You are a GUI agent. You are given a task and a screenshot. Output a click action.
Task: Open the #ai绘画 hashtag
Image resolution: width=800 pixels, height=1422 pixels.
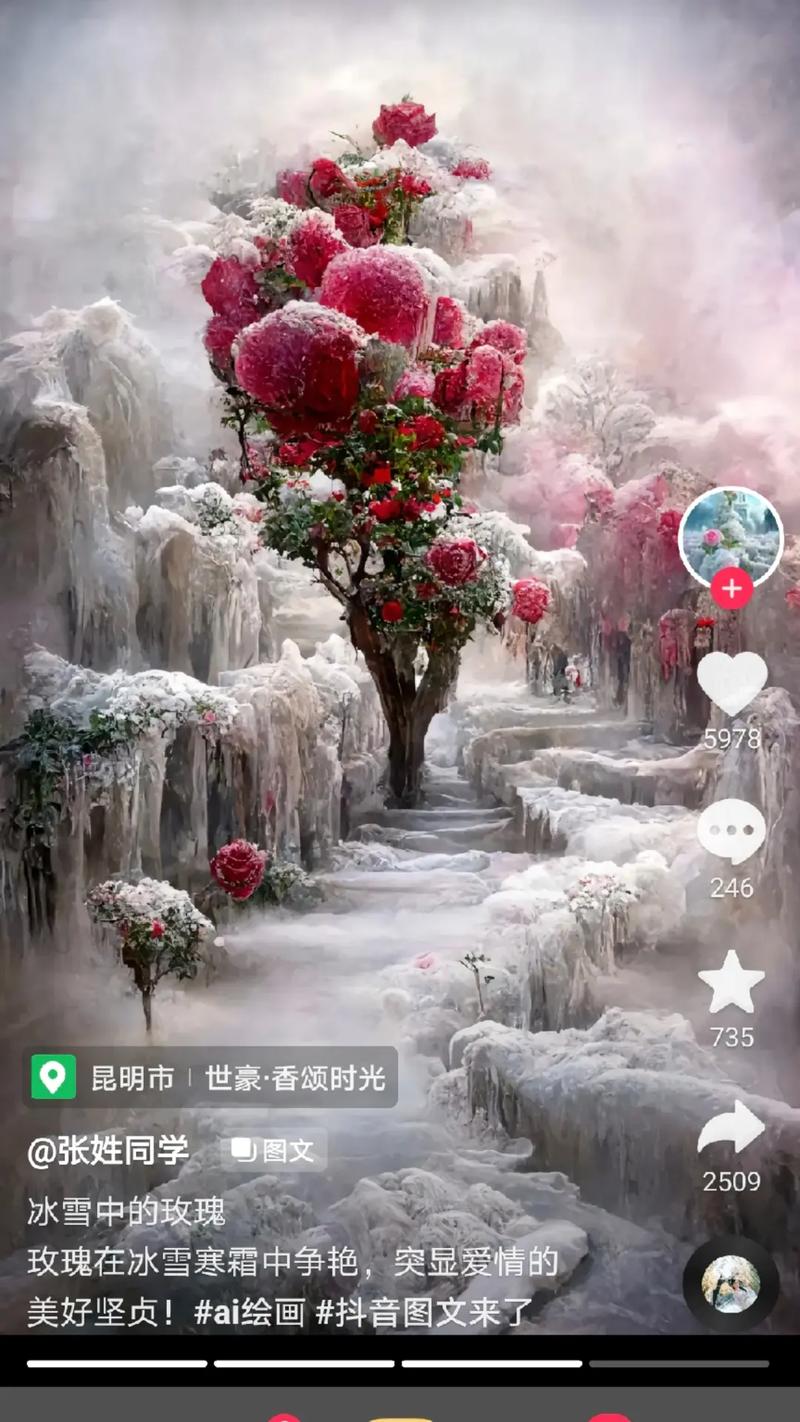pos(249,1312)
